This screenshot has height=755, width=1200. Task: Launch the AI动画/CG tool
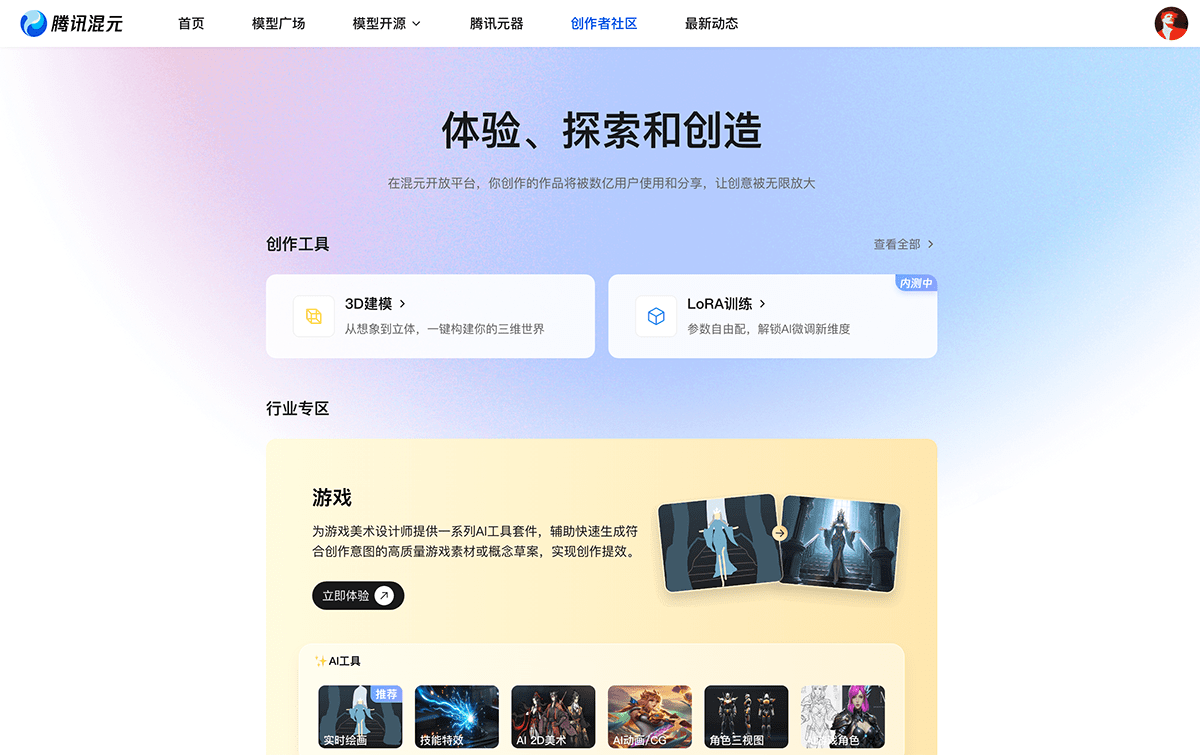pyautogui.click(x=650, y=716)
